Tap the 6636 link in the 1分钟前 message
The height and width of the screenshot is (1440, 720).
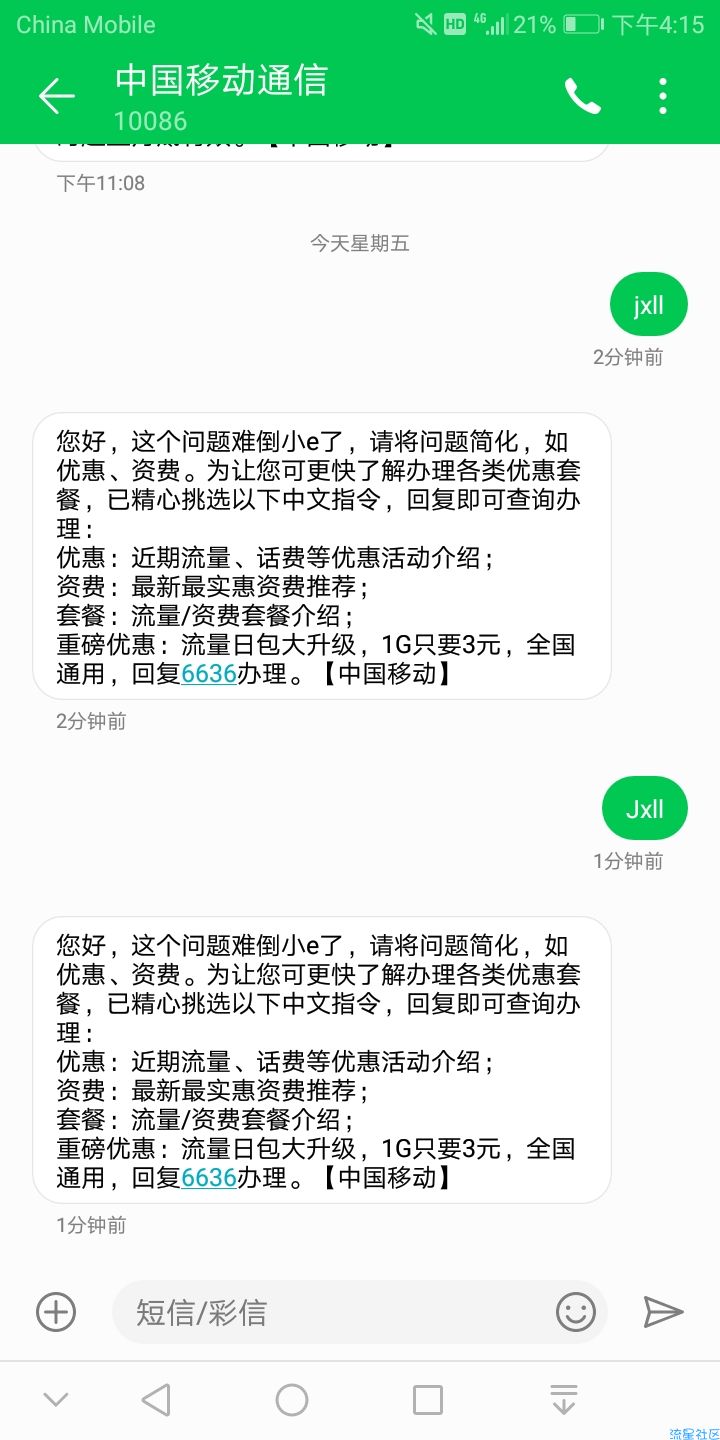click(209, 1178)
